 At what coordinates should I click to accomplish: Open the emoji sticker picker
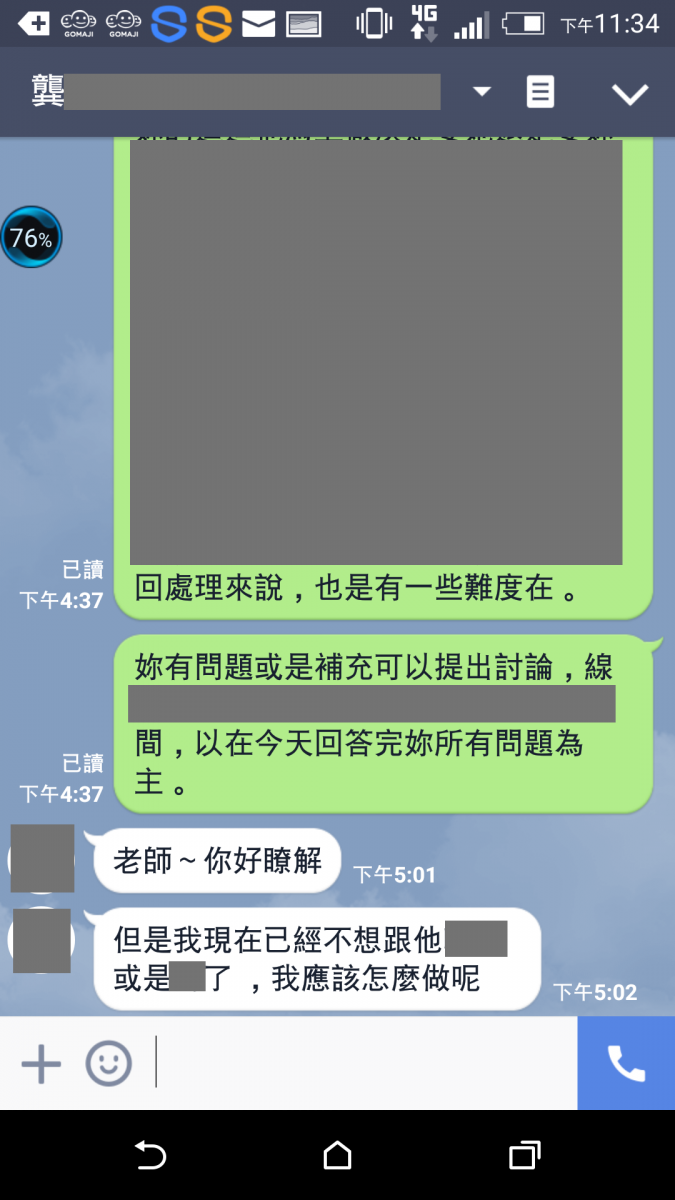pyautogui.click(x=108, y=1062)
